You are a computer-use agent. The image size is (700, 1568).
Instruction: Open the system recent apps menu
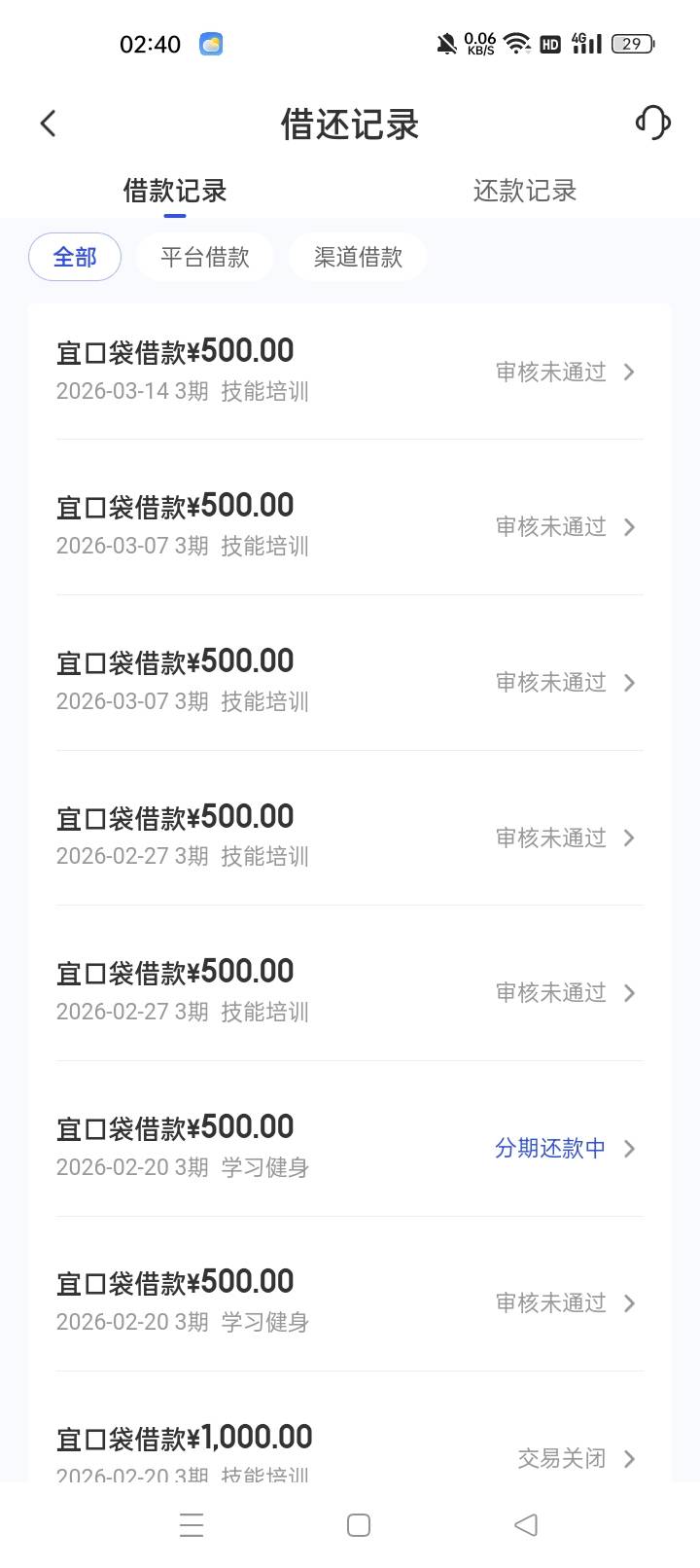click(192, 1525)
